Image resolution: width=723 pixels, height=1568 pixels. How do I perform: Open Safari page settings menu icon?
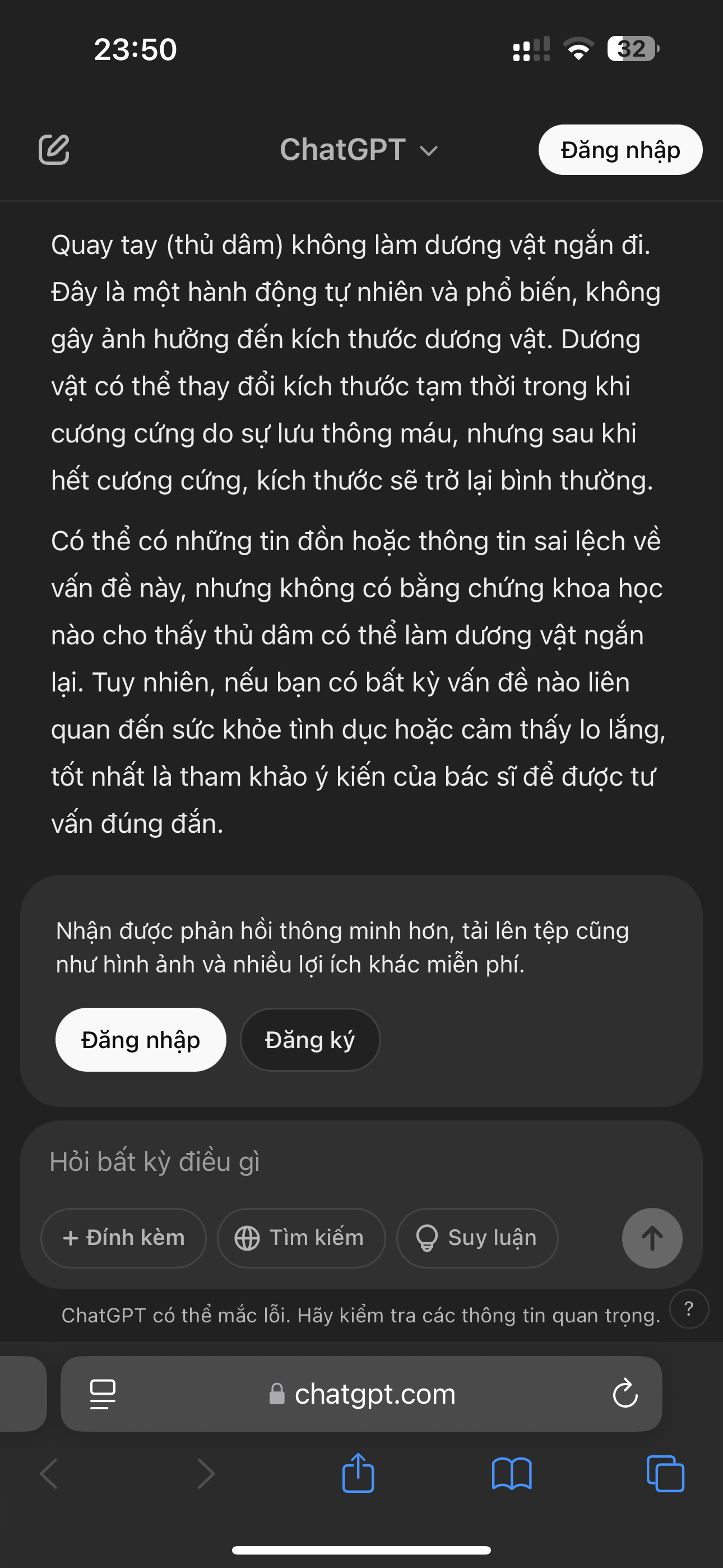click(x=103, y=1393)
